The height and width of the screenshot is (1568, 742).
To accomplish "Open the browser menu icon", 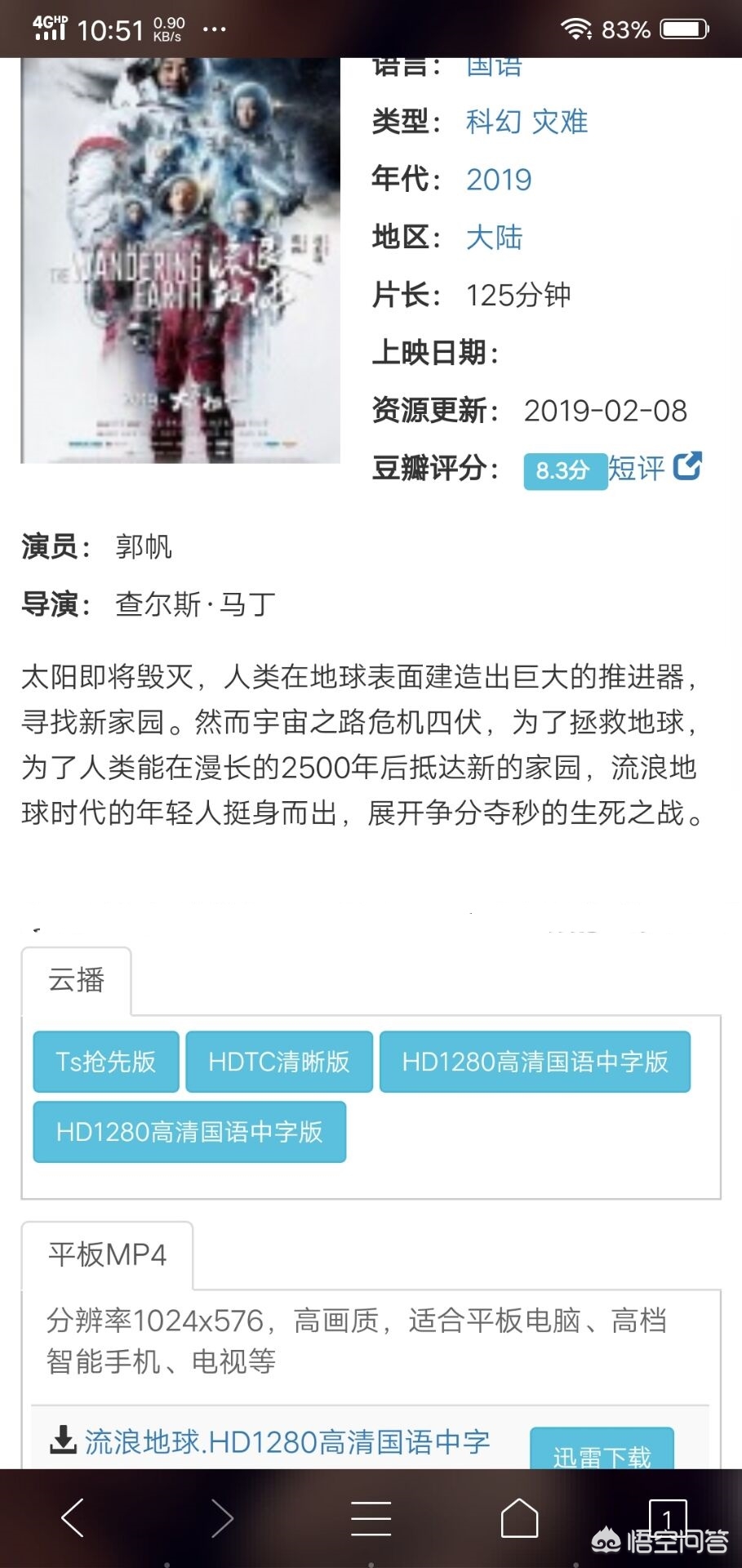I will pyautogui.click(x=371, y=1518).
